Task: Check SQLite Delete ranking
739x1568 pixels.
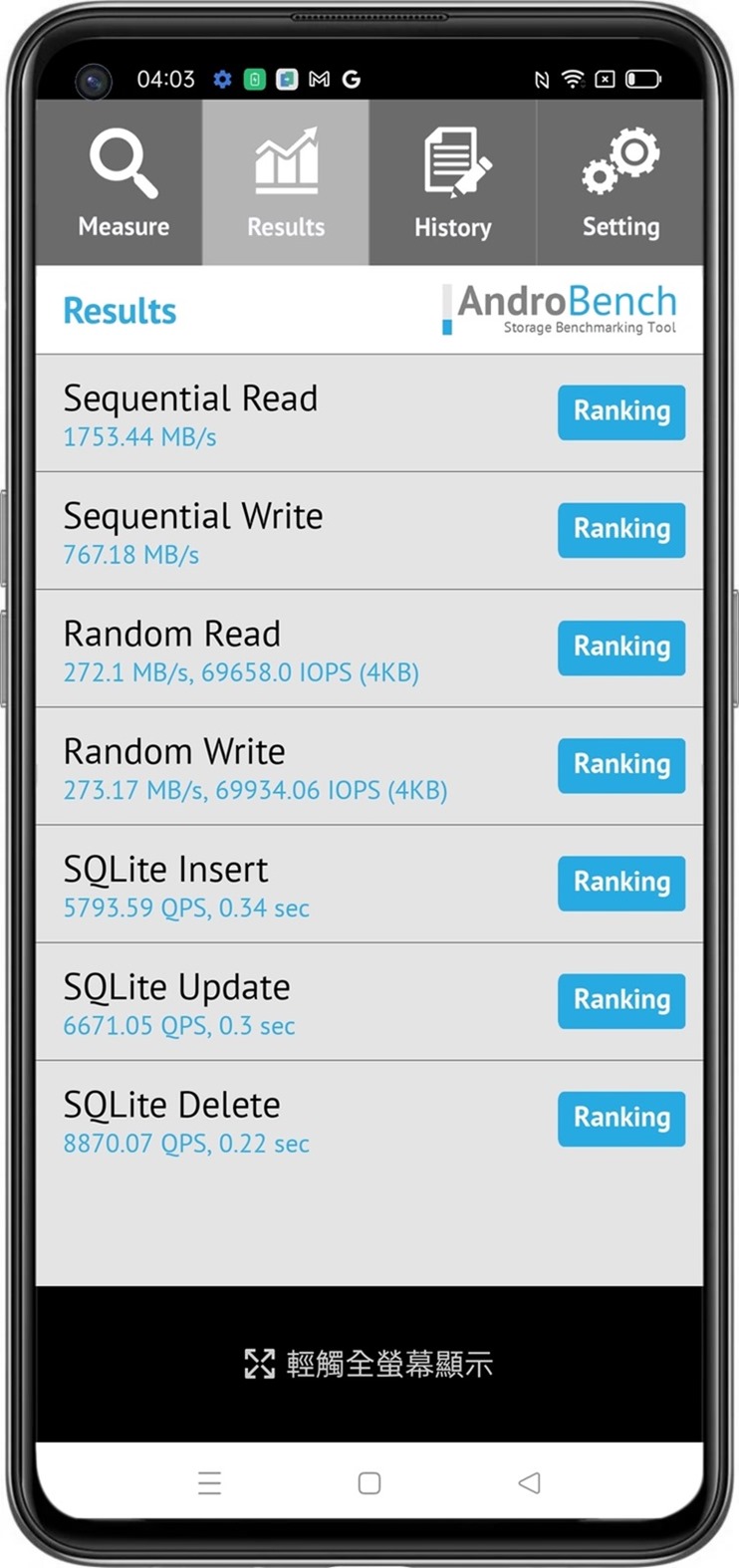Action: click(x=620, y=1117)
